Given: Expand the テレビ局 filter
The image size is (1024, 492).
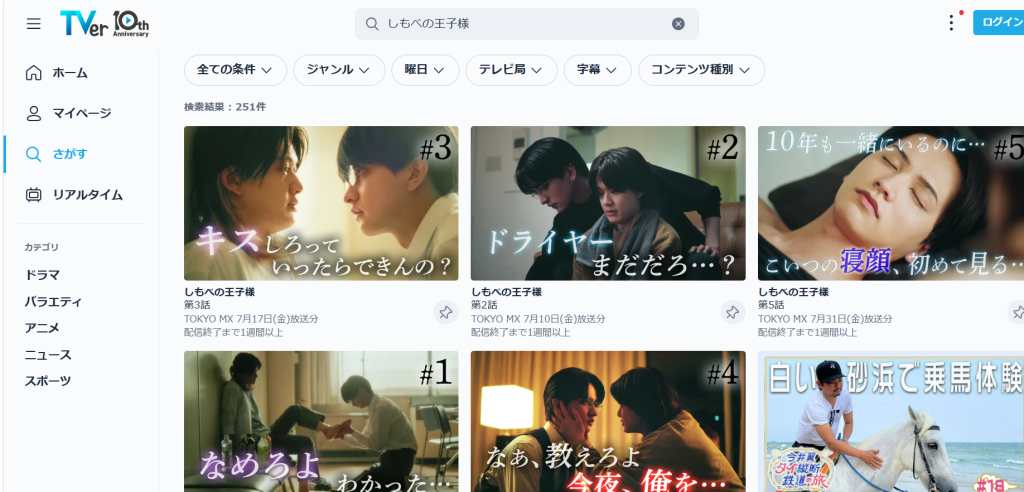Looking at the screenshot, I should (511, 70).
